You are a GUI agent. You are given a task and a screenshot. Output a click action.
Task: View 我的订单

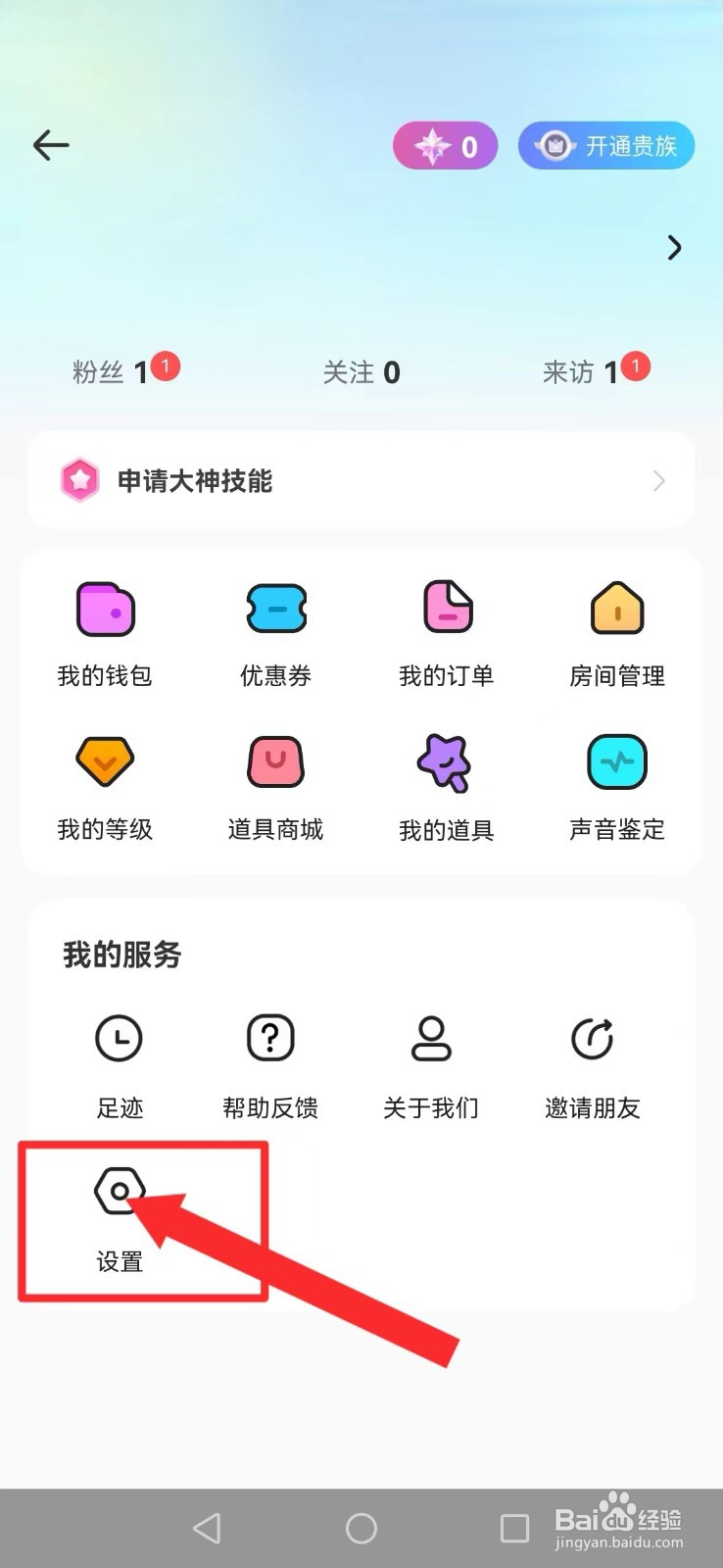[447, 634]
